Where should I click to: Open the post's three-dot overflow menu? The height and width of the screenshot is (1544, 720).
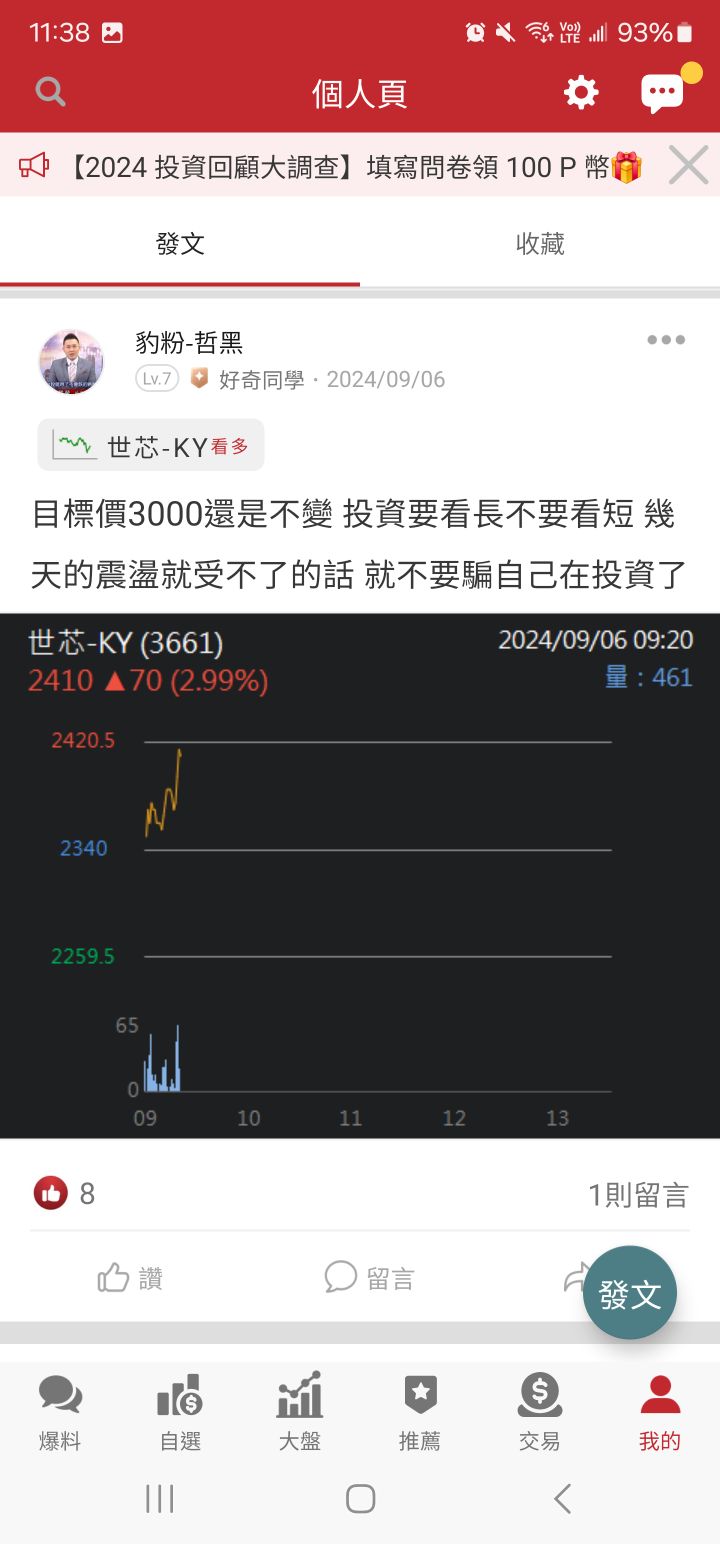pos(665,340)
